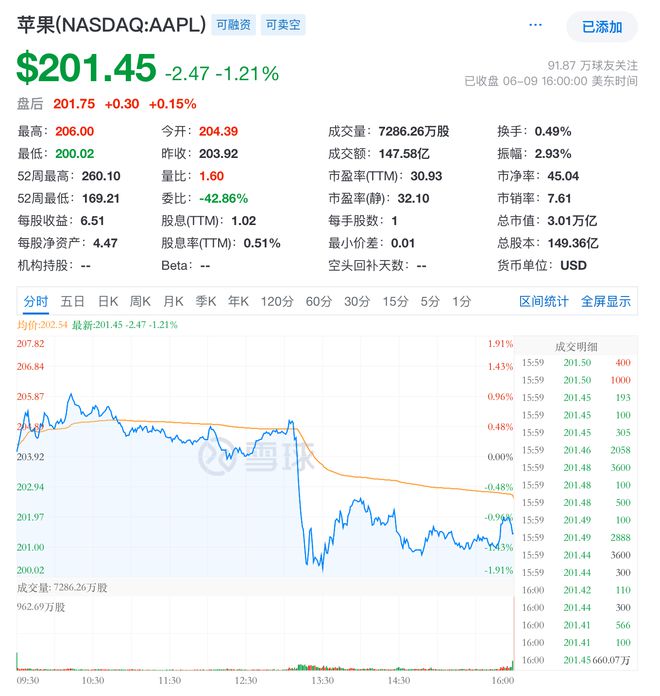Show the 周K weekly chart
Image resolution: width=660 pixels, height=696 pixels.
tap(141, 301)
